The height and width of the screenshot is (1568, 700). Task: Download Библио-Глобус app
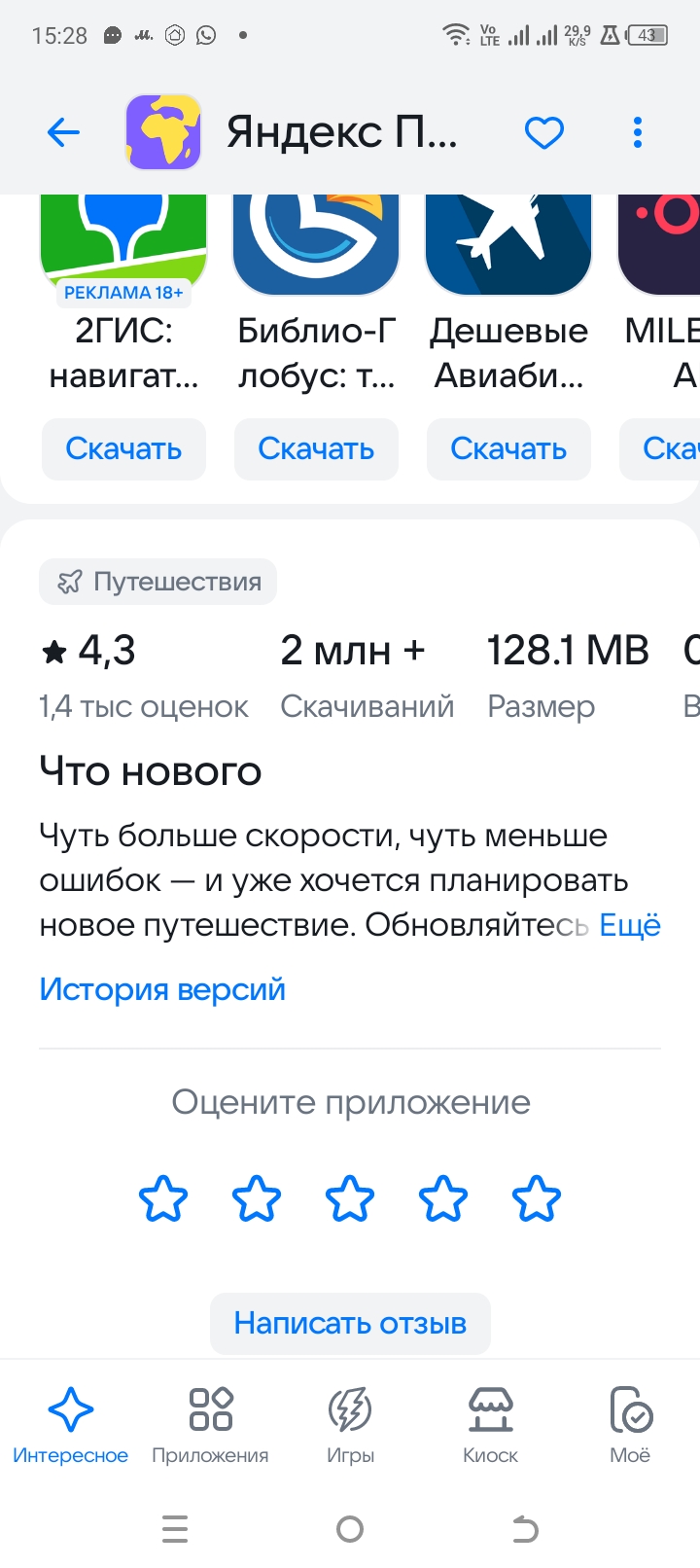(316, 448)
